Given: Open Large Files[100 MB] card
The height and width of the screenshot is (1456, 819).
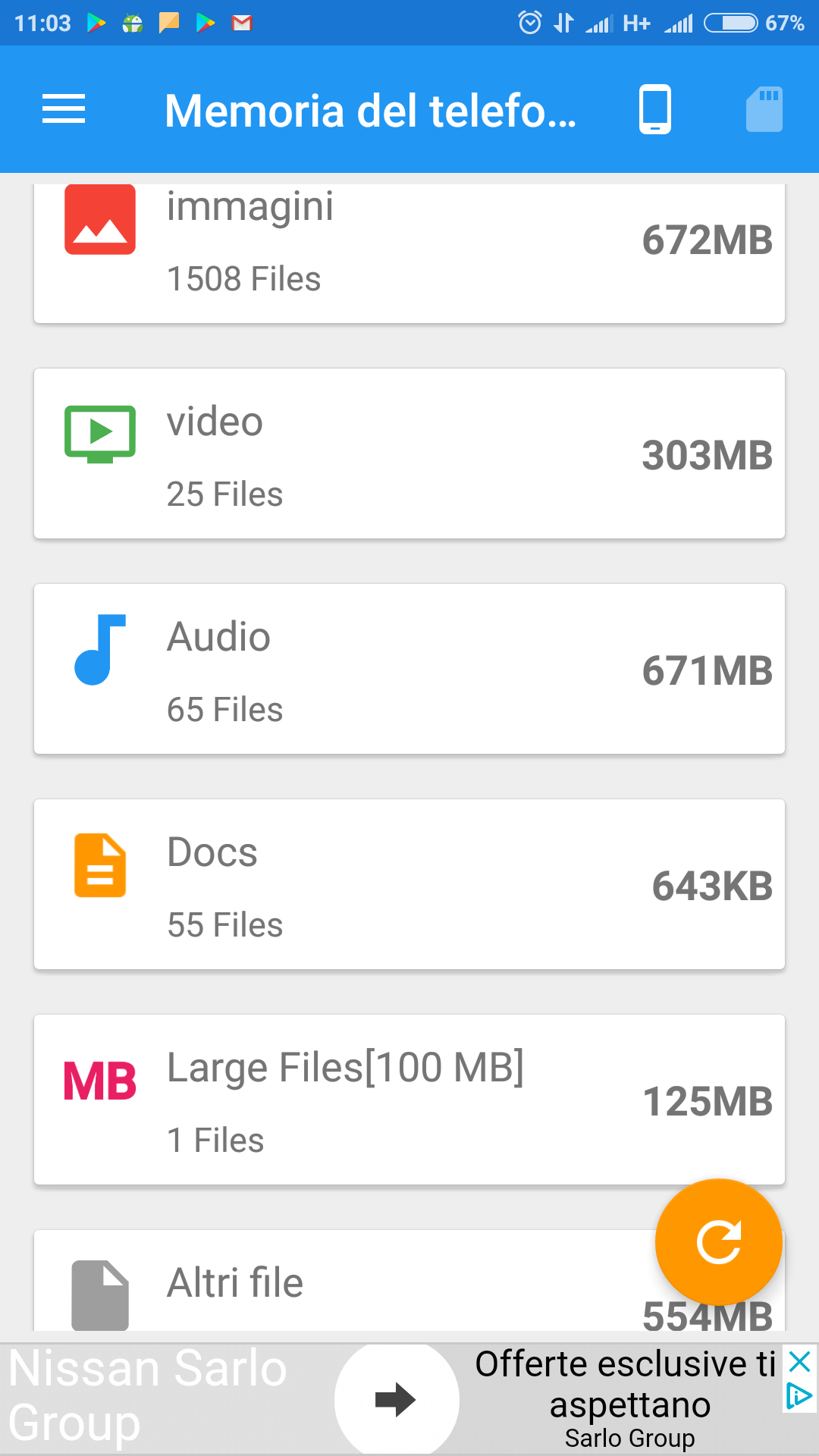Looking at the screenshot, I should click(x=409, y=1100).
